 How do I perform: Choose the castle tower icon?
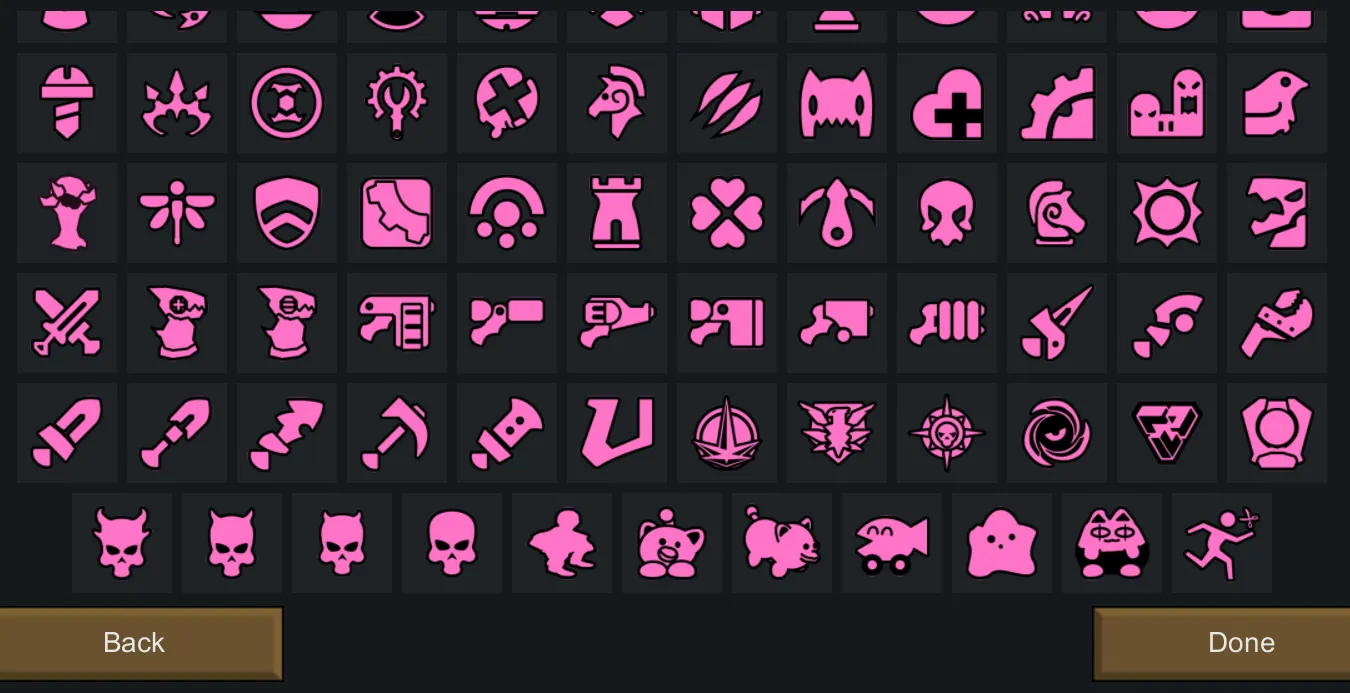(617, 213)
